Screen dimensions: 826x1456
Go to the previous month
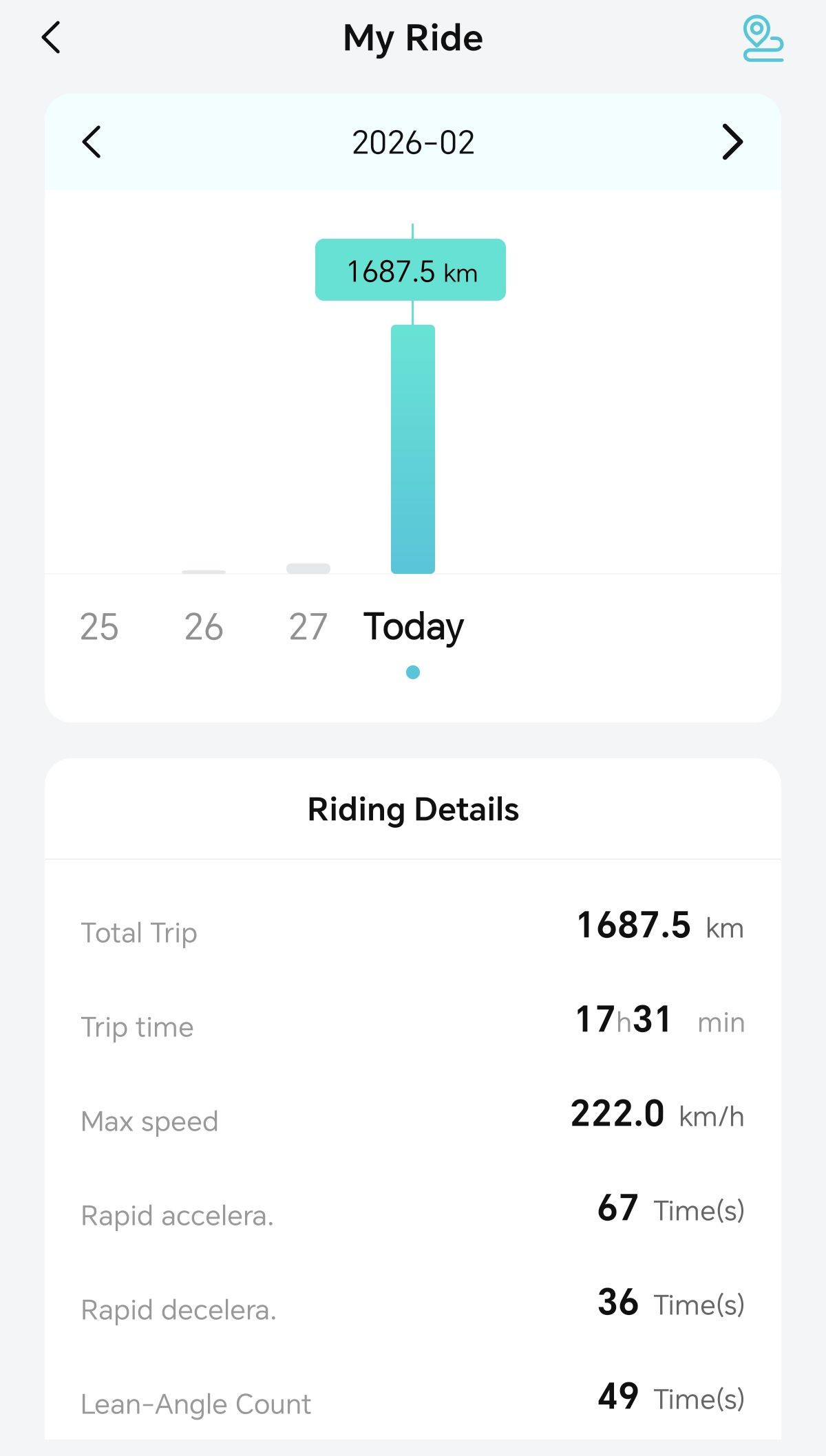(x=92, y=142)
